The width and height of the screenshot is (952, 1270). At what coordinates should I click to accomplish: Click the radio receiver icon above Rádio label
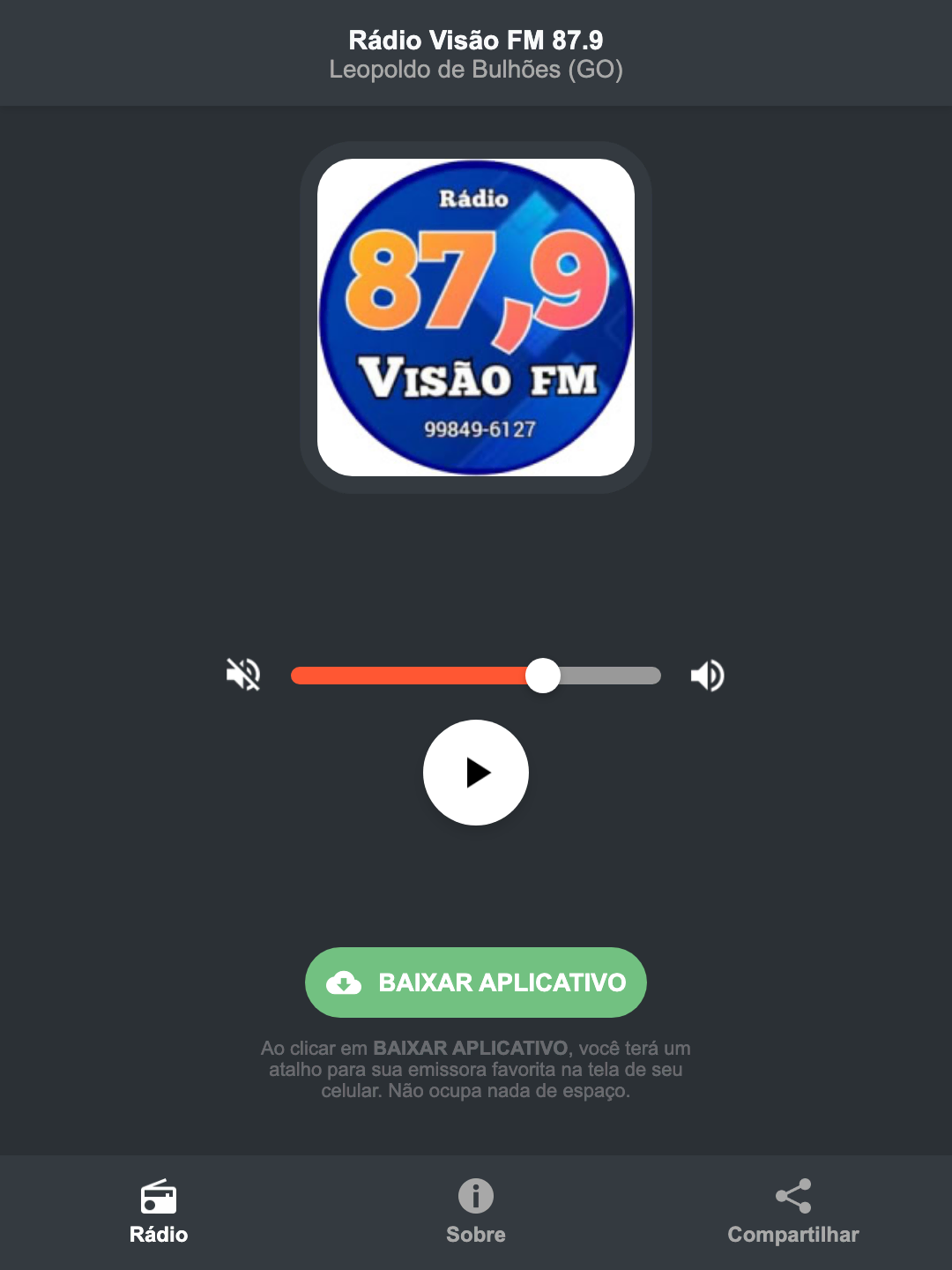point(159,1199)
